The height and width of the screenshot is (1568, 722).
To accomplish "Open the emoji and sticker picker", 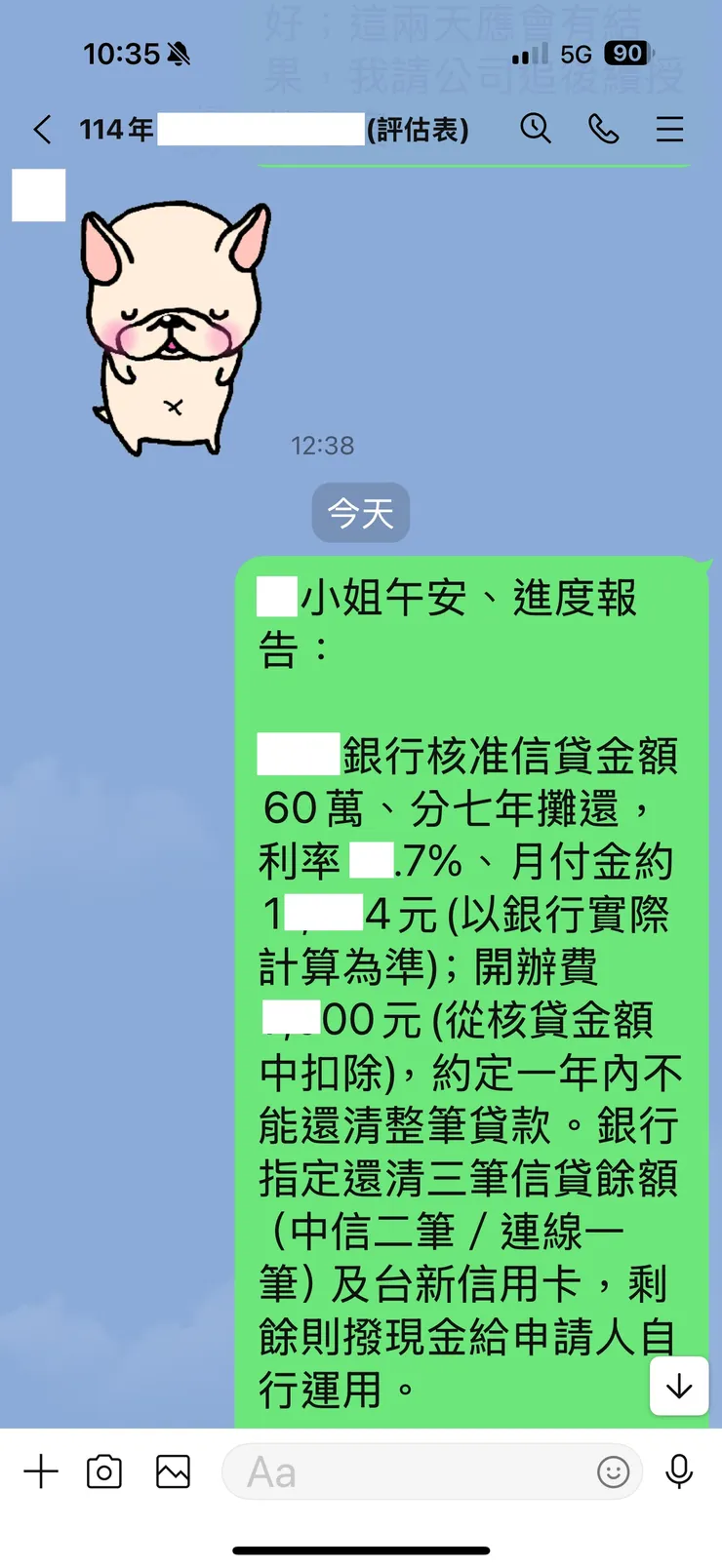I will pyautogui.click(x=614, y=1474).
